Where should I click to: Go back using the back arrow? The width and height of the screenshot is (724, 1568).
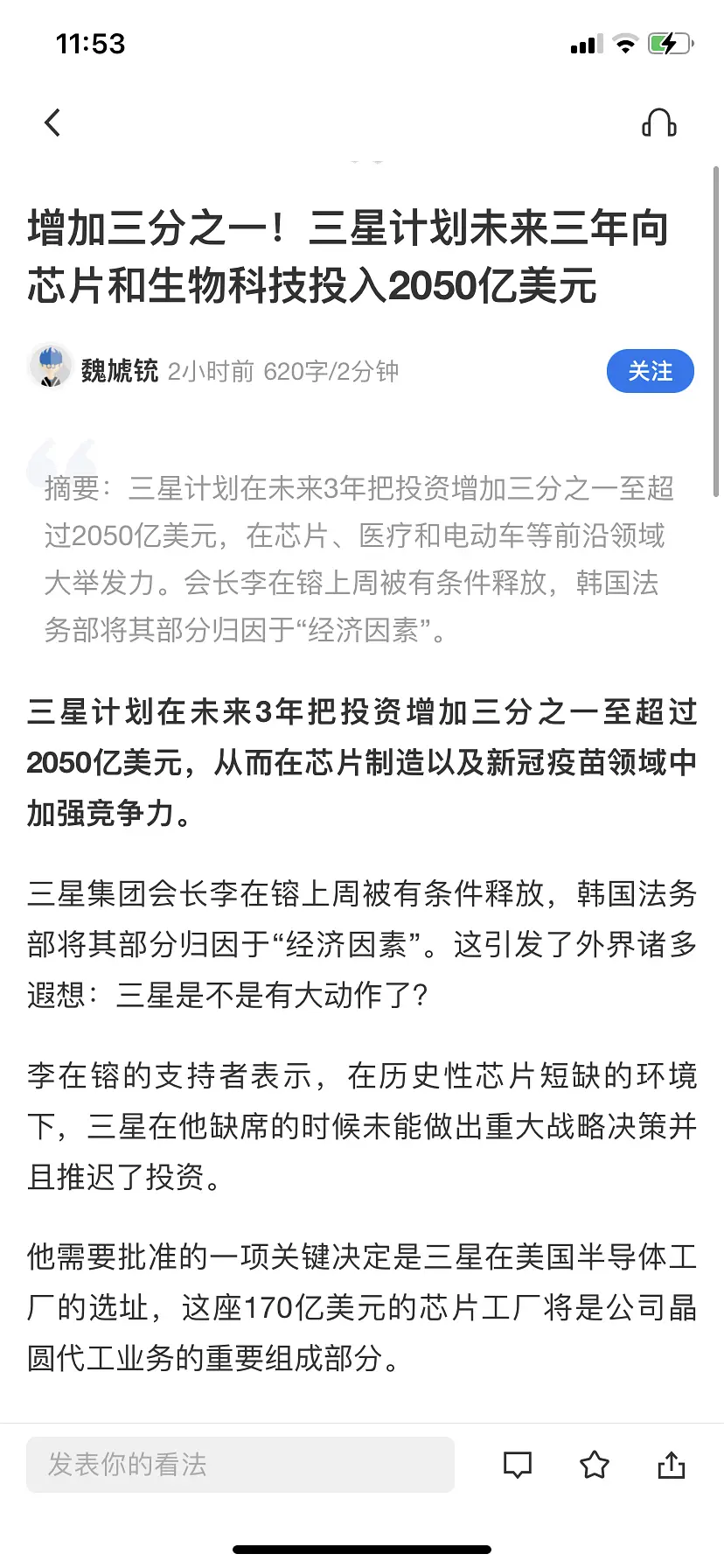(53, 122)
